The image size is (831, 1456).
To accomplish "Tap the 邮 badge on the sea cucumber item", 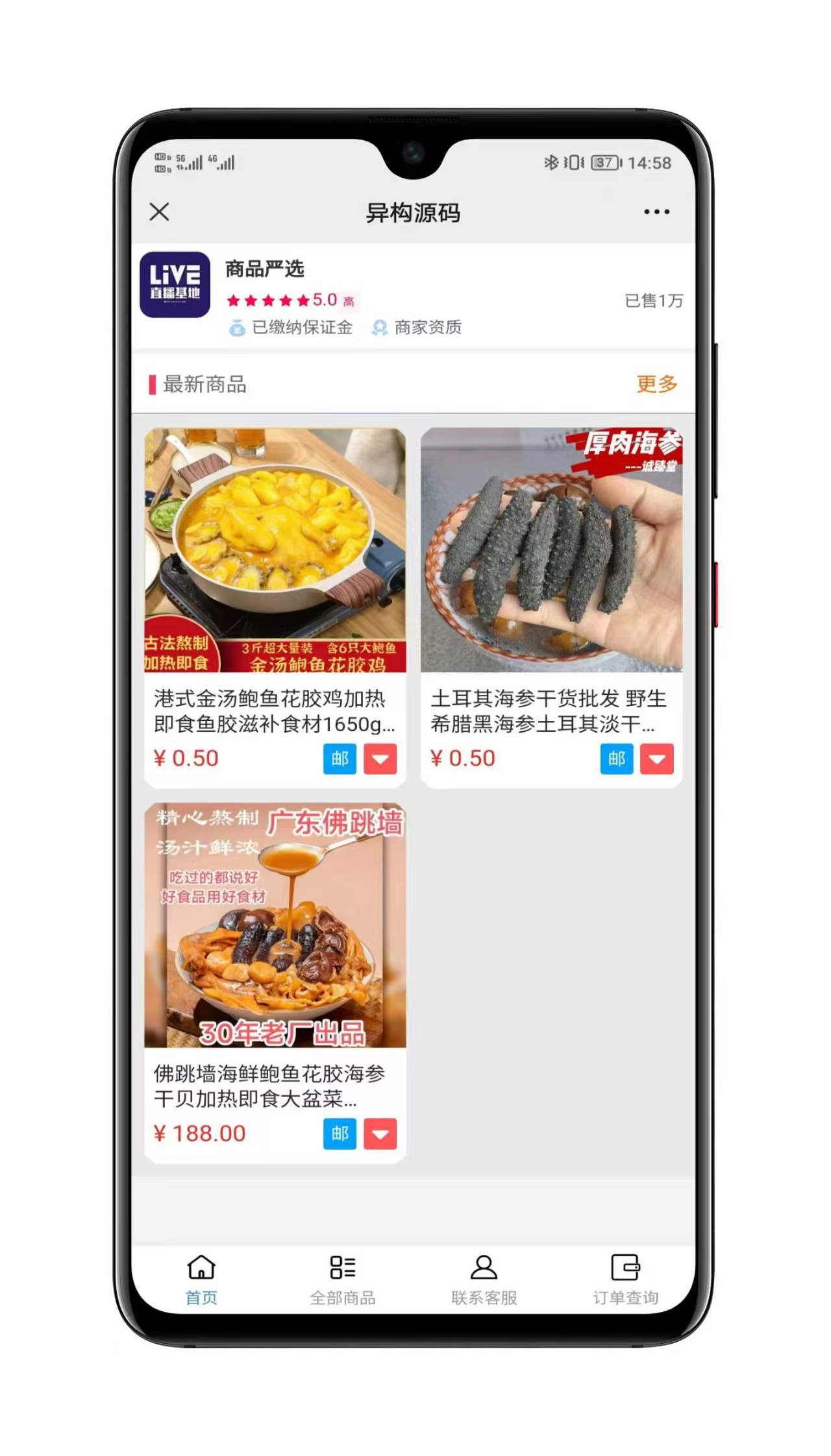I will click(617, 758).
